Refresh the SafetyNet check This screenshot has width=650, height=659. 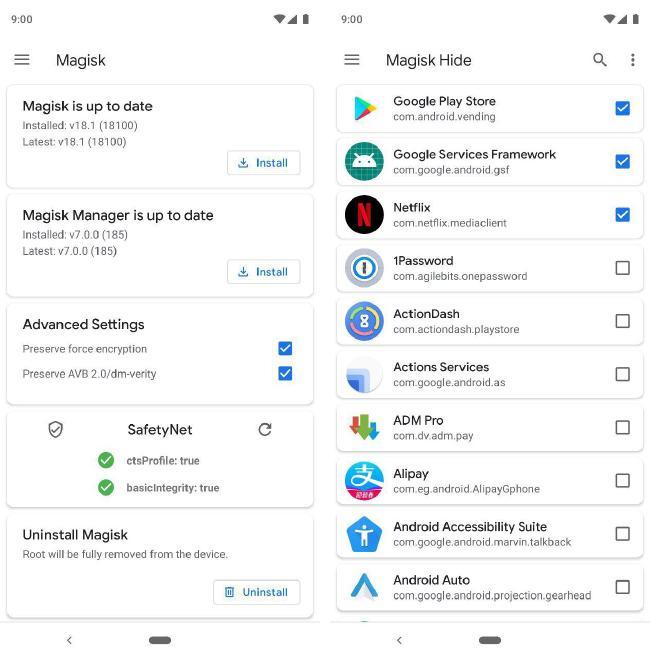pyautogui.click(x=265, y=429)
